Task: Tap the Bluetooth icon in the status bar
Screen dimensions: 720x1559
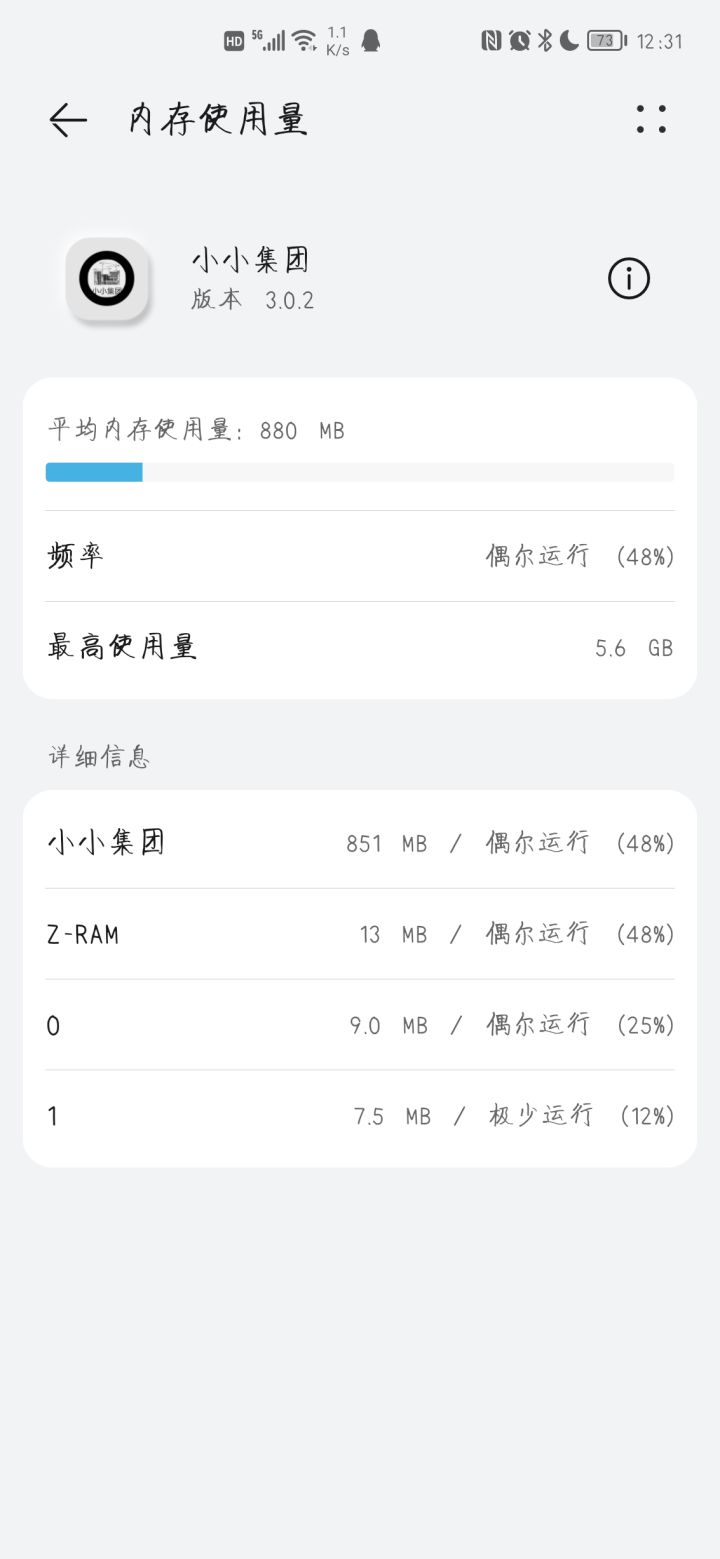Action: tap(545, 40)
